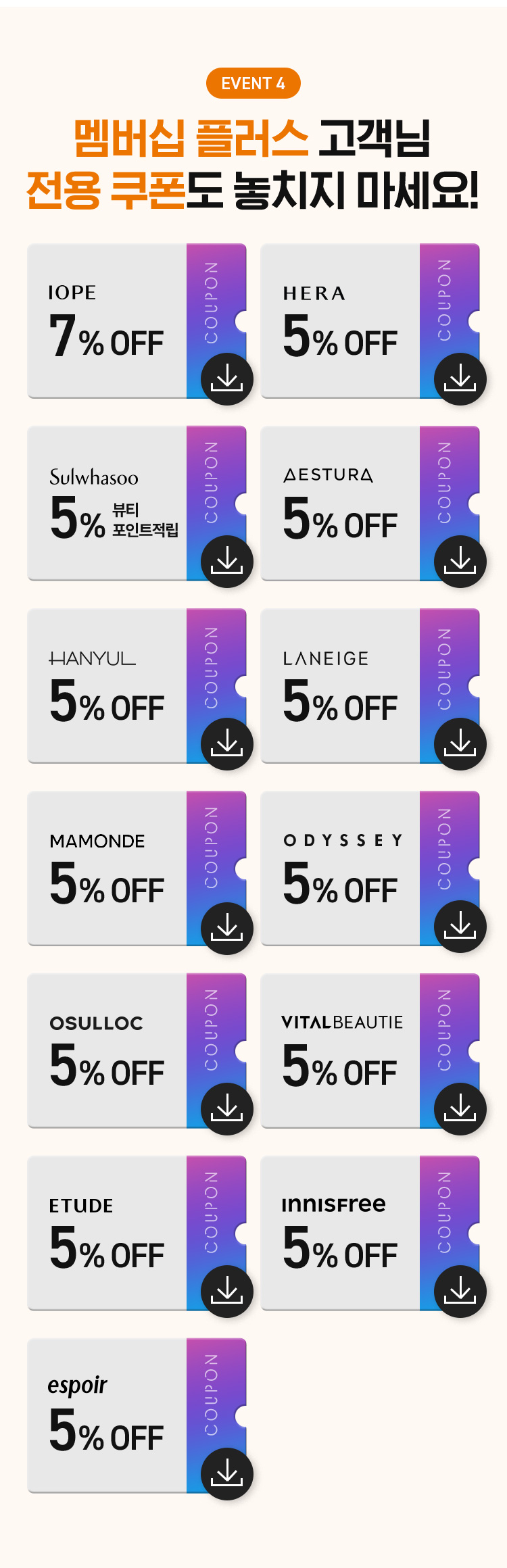507x1568 pixels.
Task: Get the Sulwhasoo 5% beauty point coupon
Action: pos(226,562)
